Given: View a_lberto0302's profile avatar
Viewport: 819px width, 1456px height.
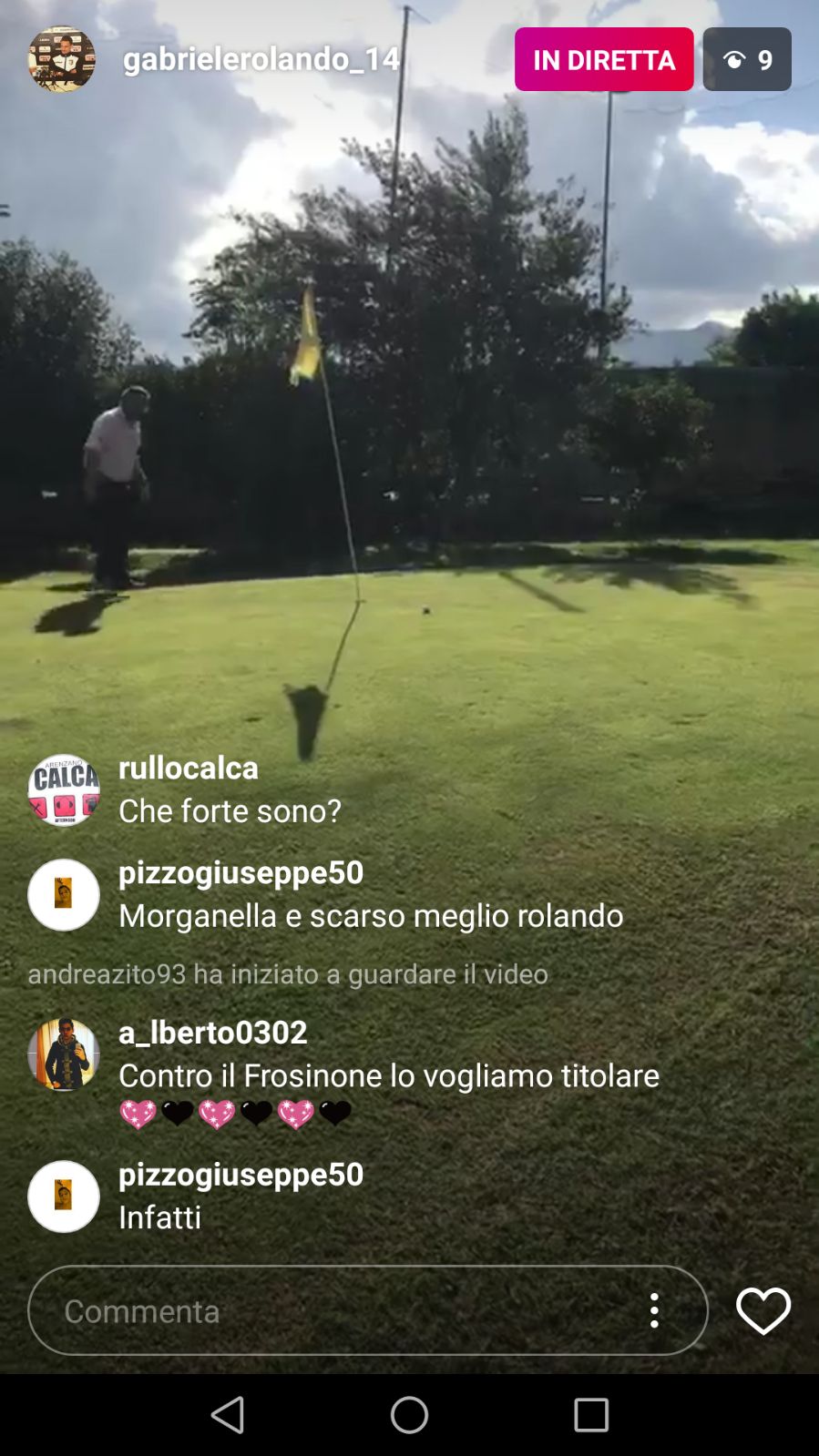Looking at the screenshot, I should 63,1054.
